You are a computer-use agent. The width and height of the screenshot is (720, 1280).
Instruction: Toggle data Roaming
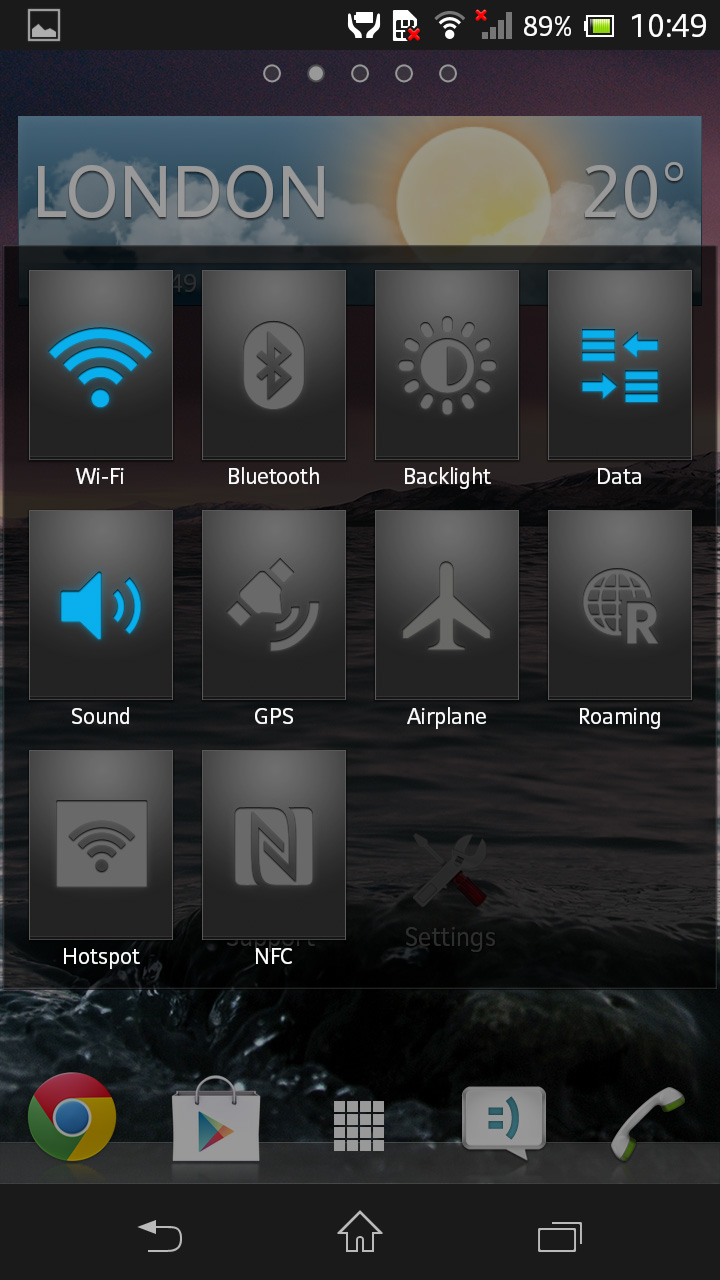pos(620,605)
